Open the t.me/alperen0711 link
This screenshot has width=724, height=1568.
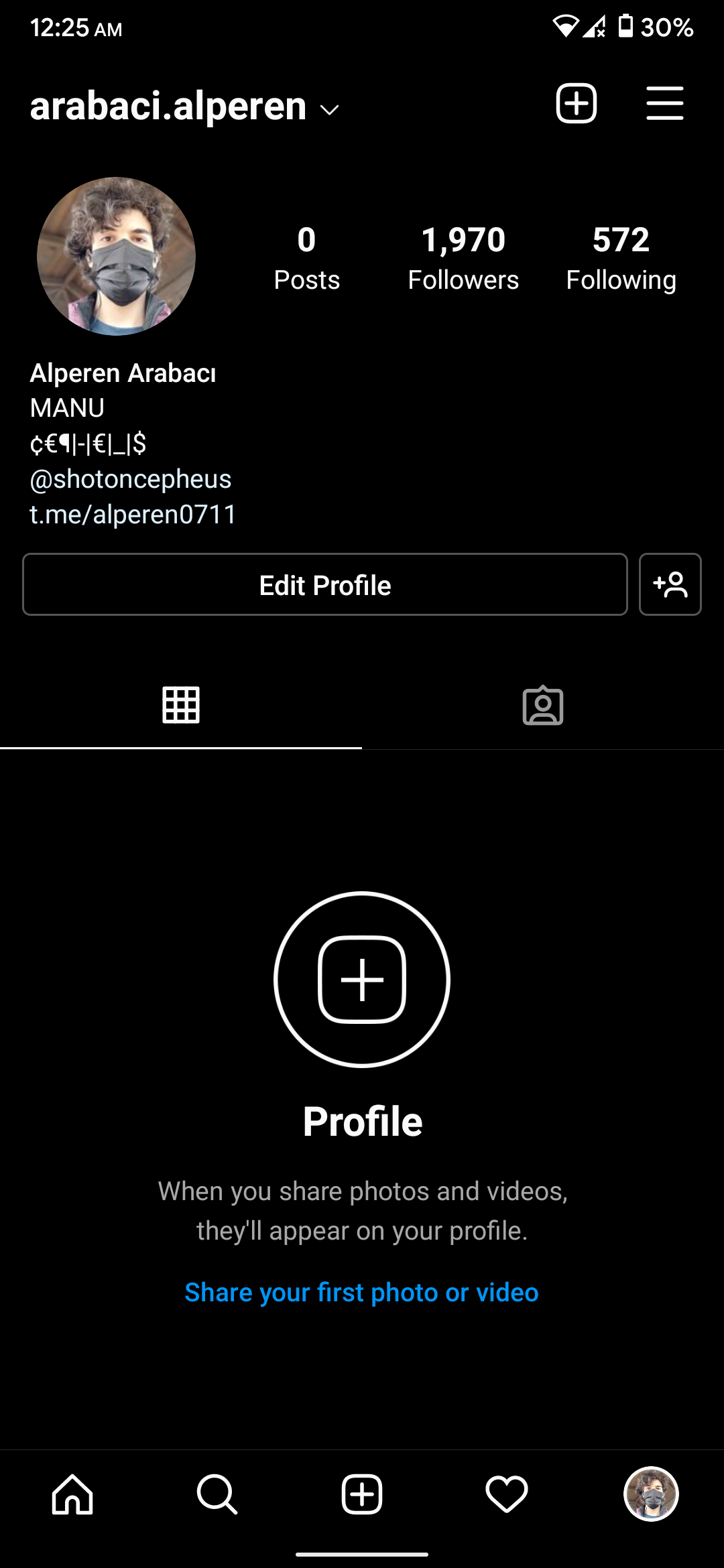tap(133, 515)
